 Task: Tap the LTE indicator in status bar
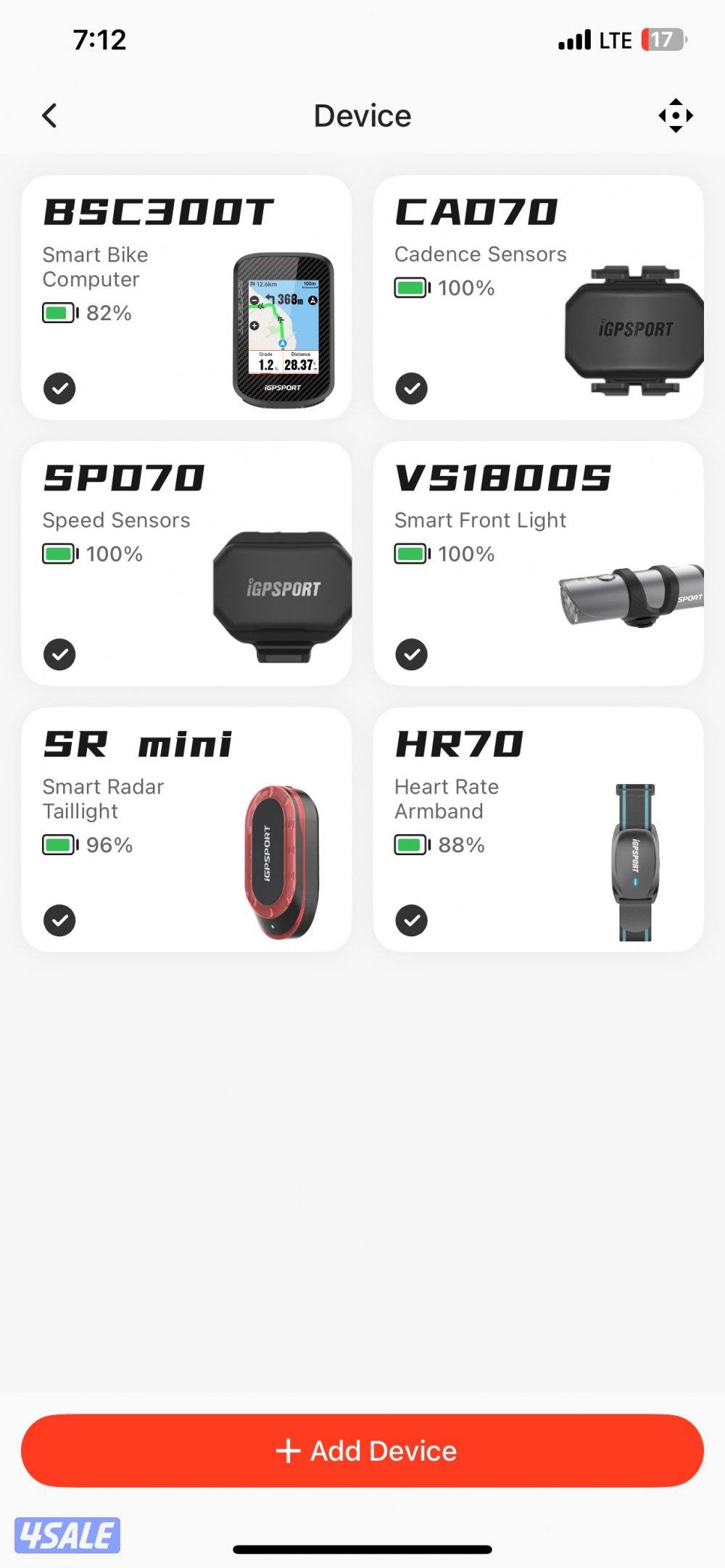pos(615,40)
